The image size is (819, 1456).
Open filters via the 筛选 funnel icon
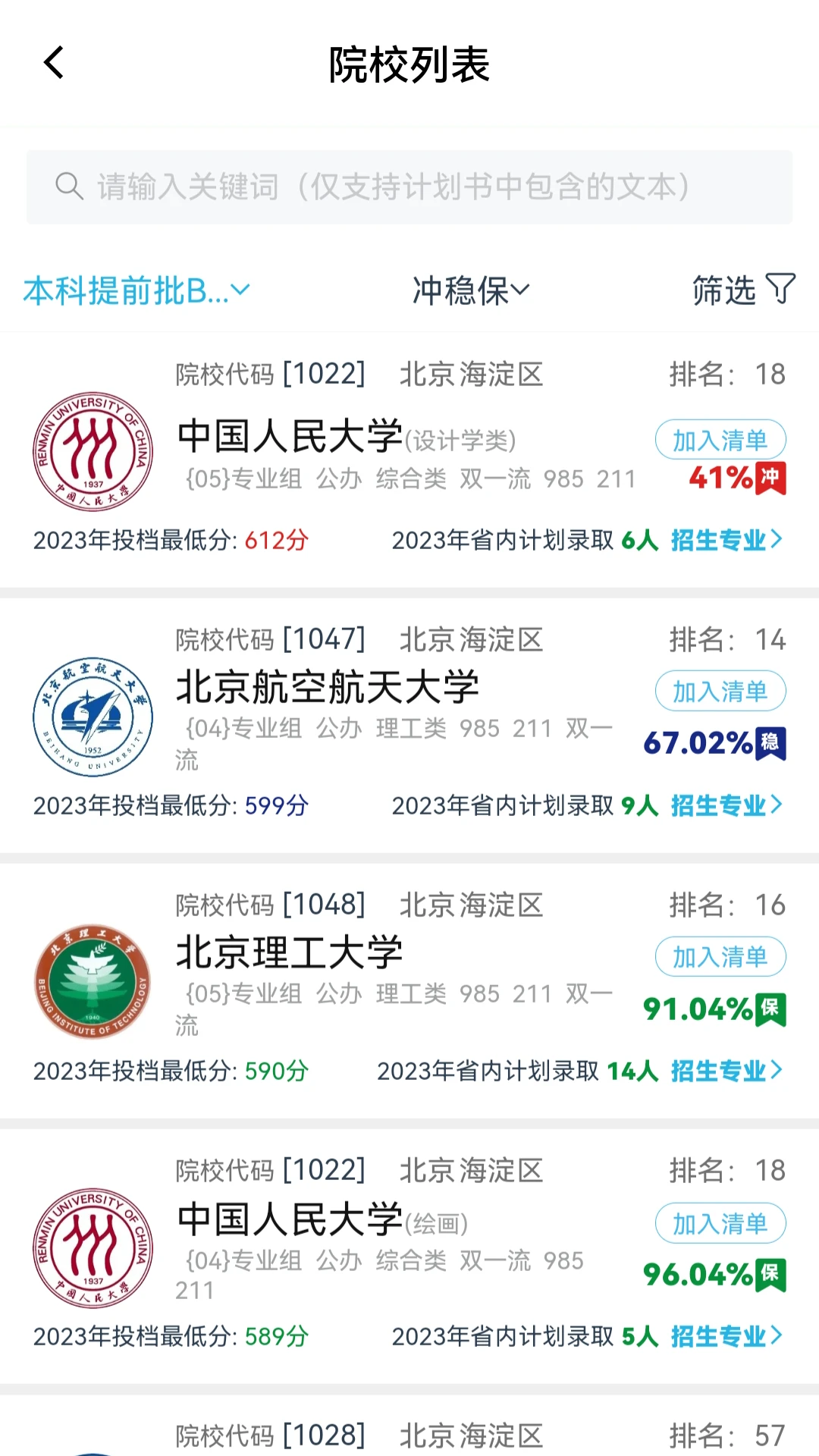click(x=783, y=290)
